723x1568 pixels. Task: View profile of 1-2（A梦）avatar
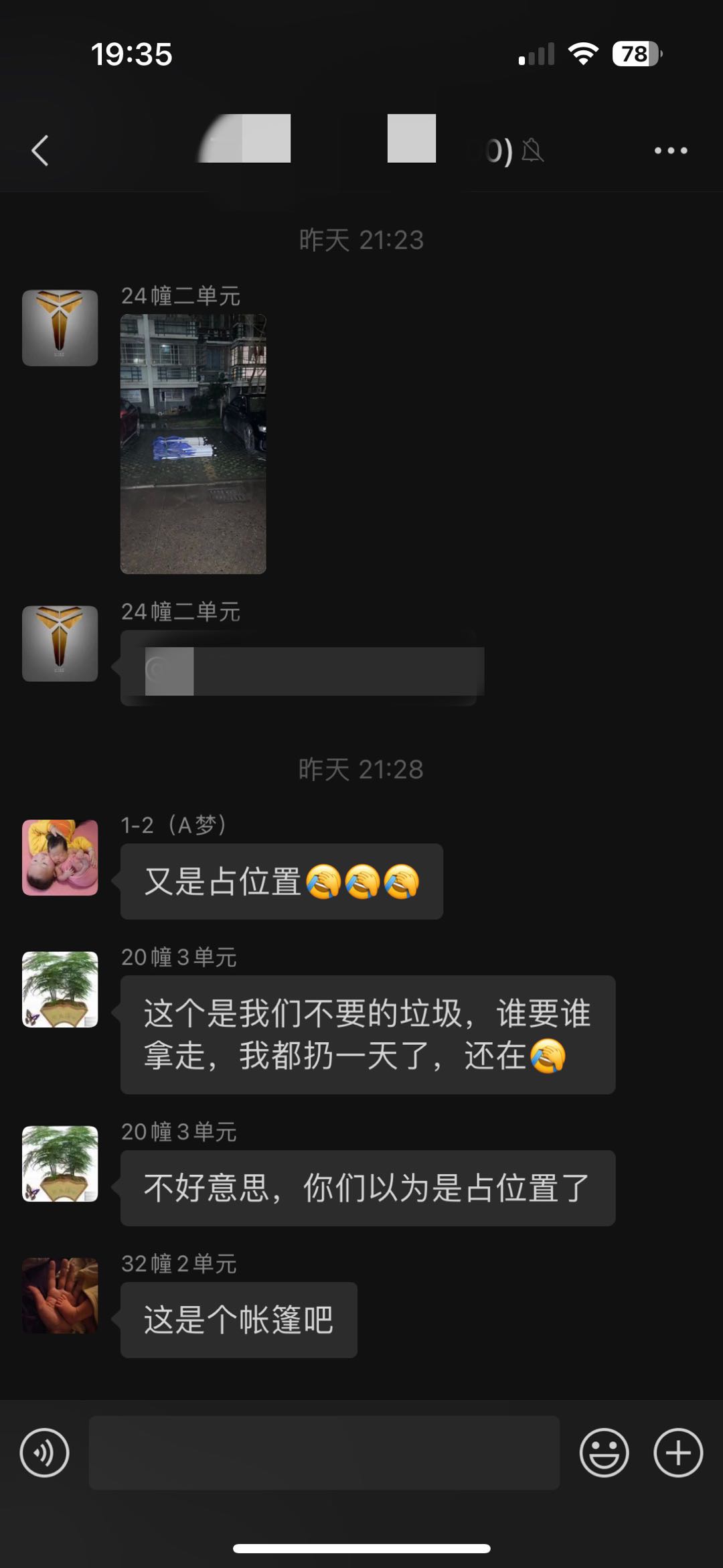60,857
